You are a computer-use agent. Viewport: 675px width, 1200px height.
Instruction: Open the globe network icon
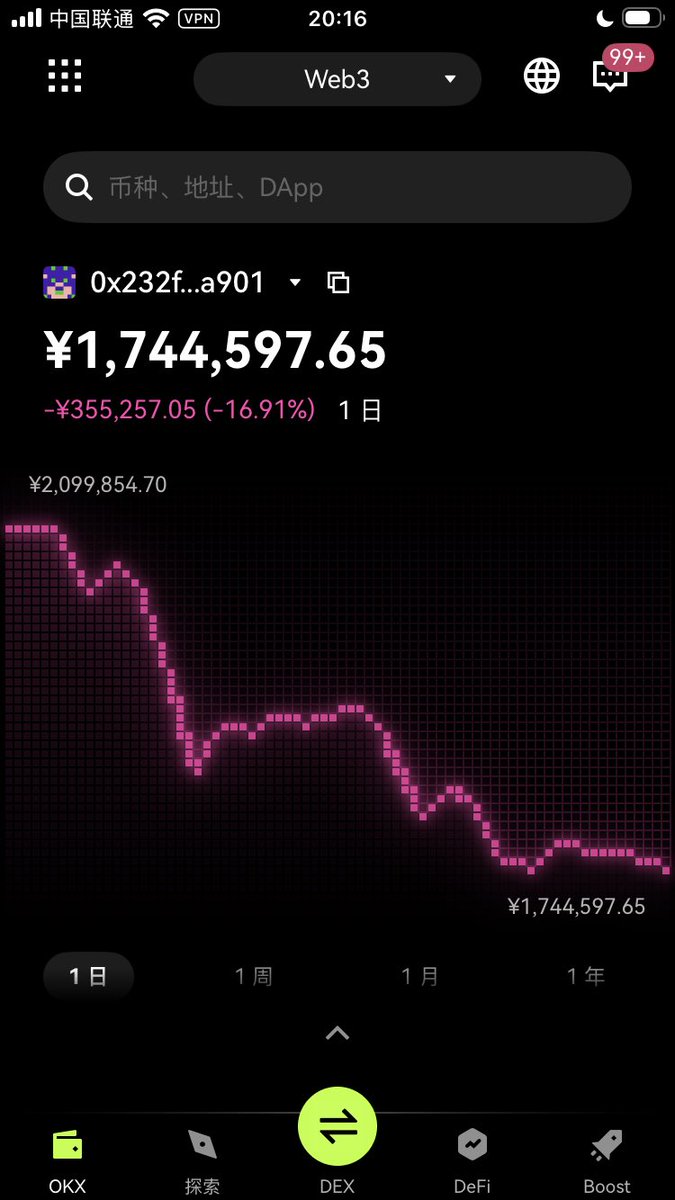pos(542,76)
